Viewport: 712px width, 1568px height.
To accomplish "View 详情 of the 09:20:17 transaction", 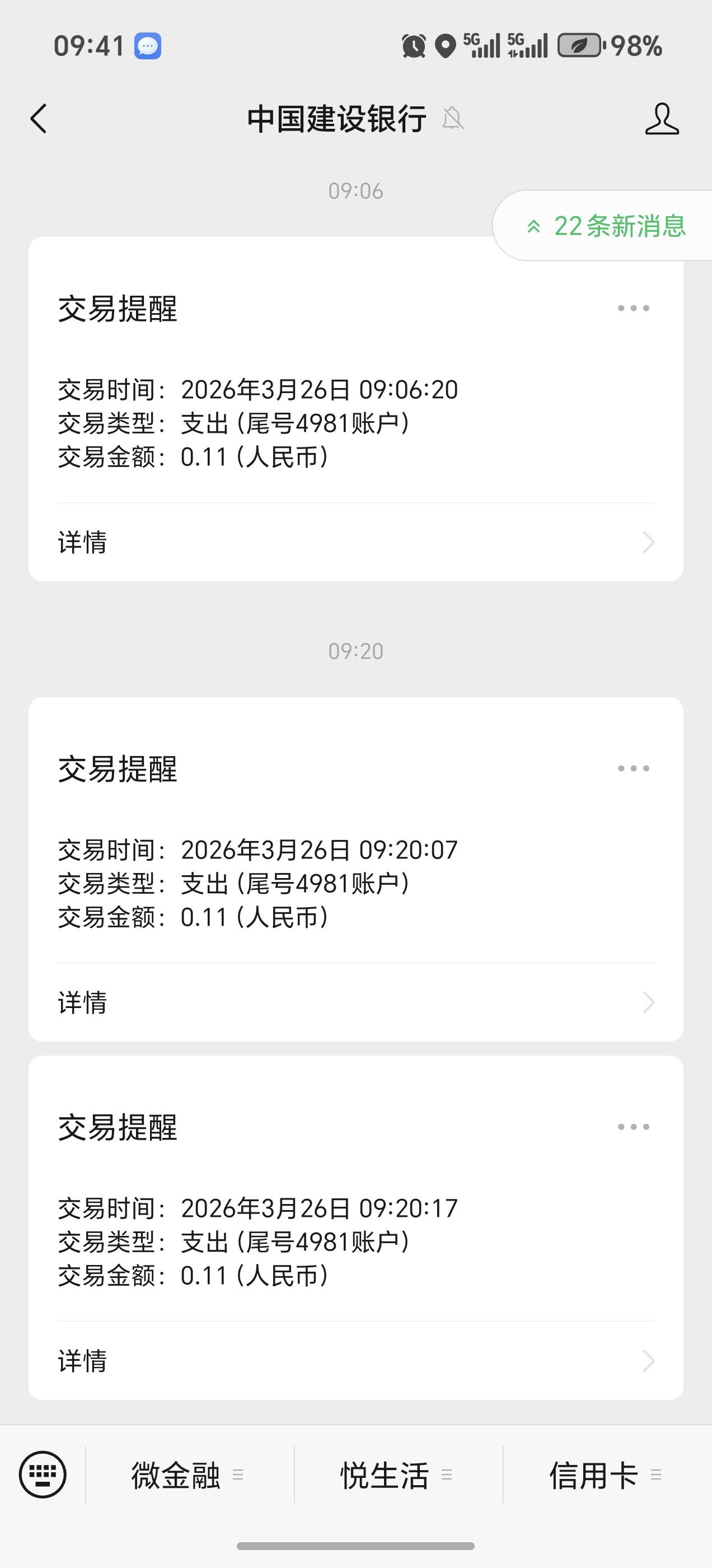I will point(356,1360).
